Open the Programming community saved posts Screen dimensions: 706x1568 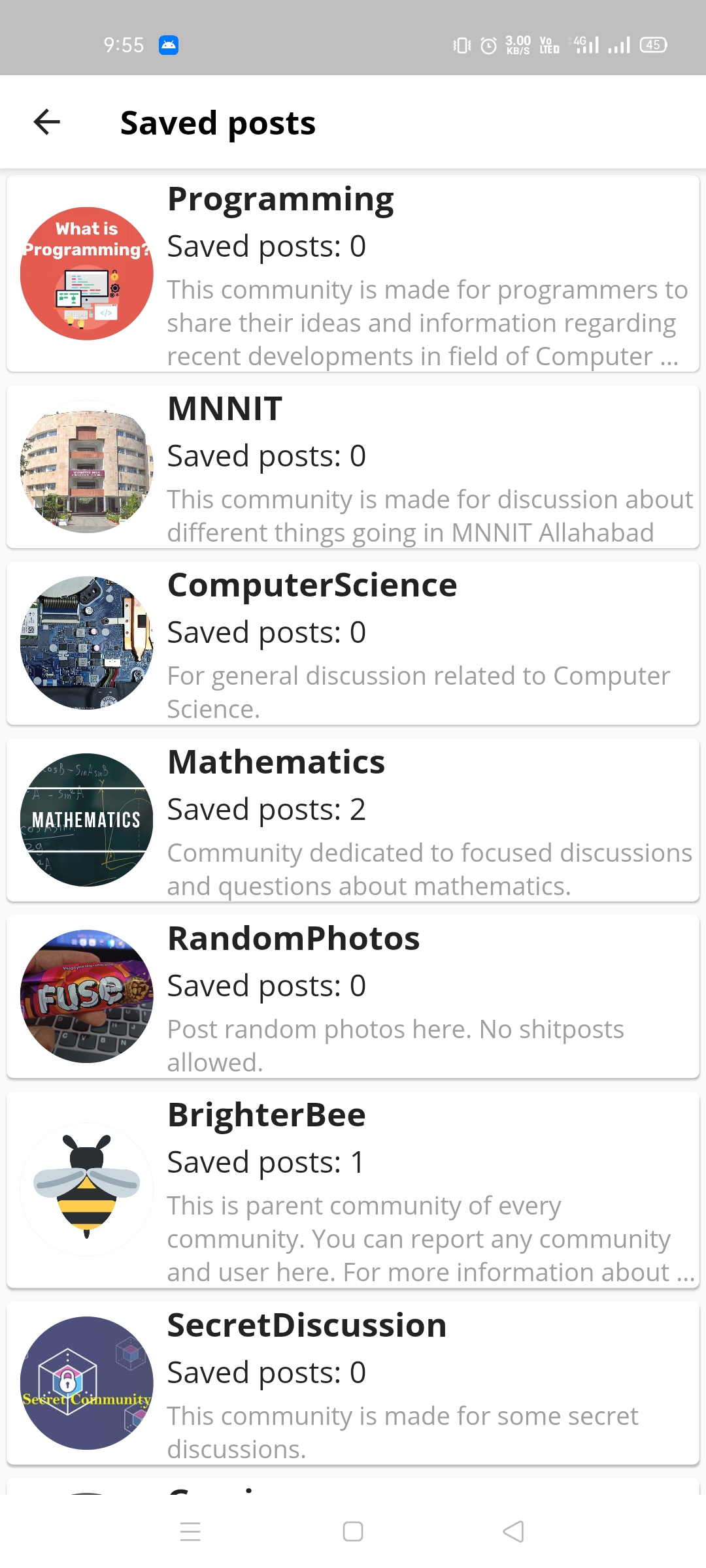click(353, 274)
